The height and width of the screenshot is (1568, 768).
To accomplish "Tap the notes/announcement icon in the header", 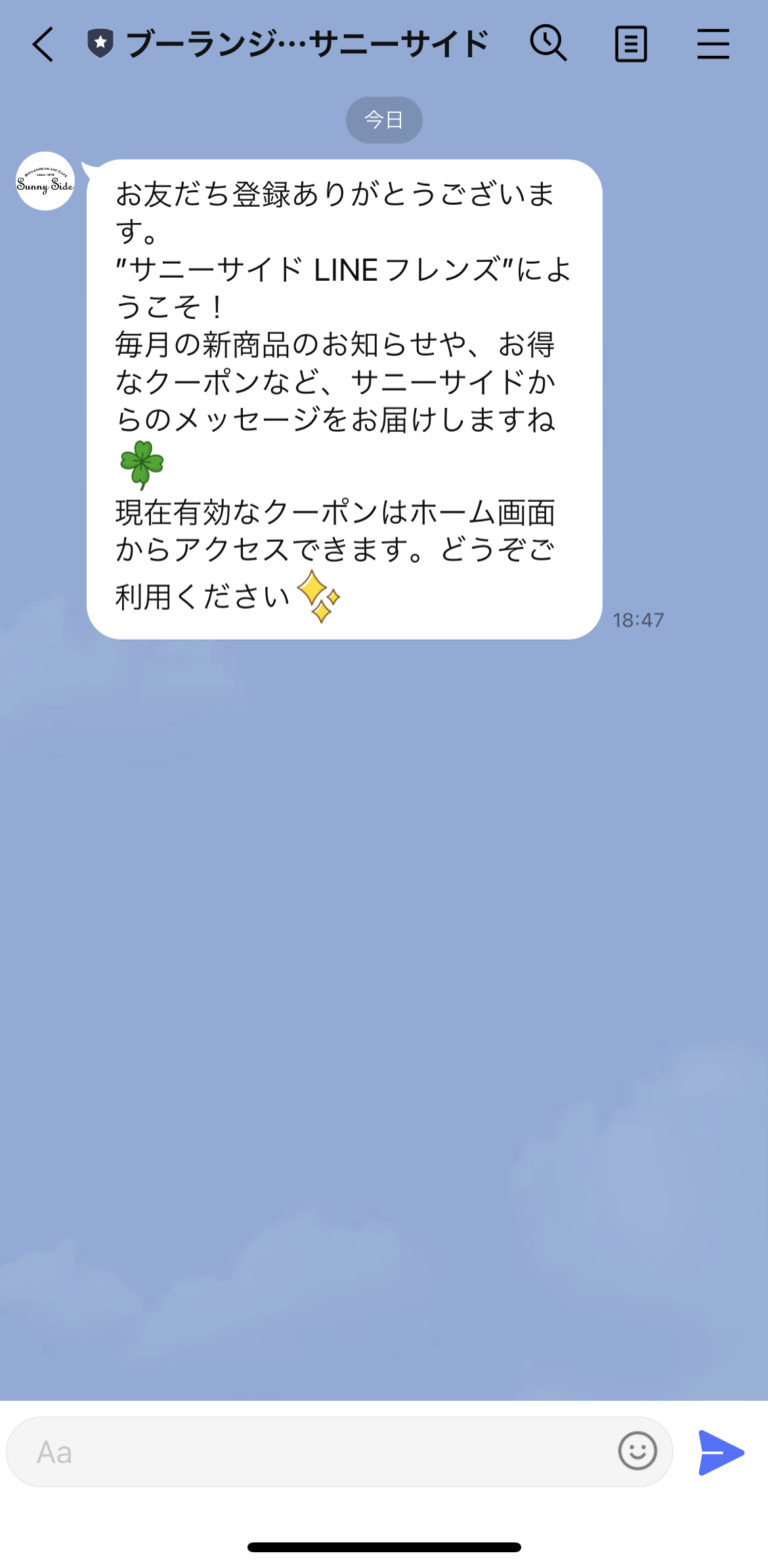I will tap(631, 43).
